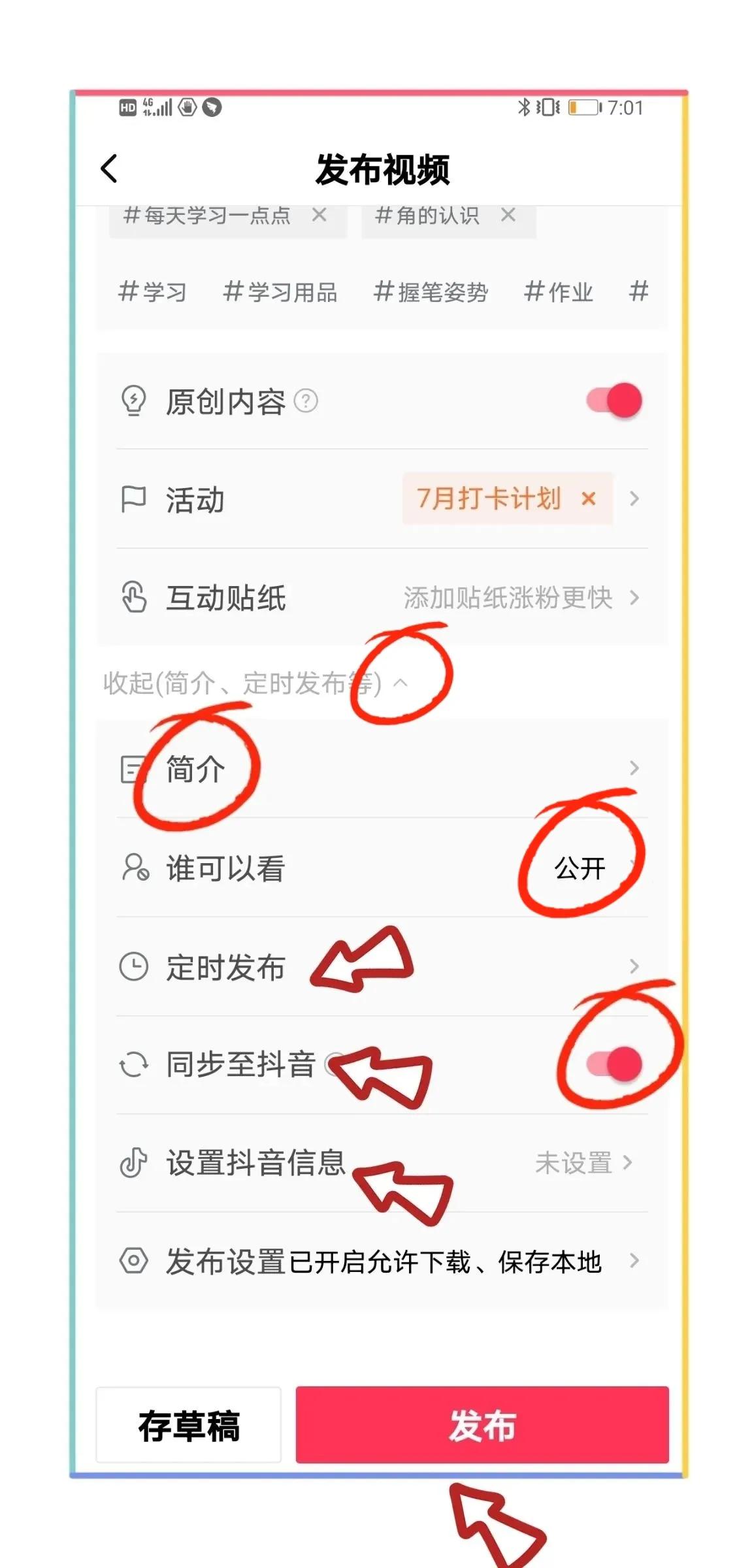
Task: Open the 原创内容 help question mark
Action: point(306,401)
